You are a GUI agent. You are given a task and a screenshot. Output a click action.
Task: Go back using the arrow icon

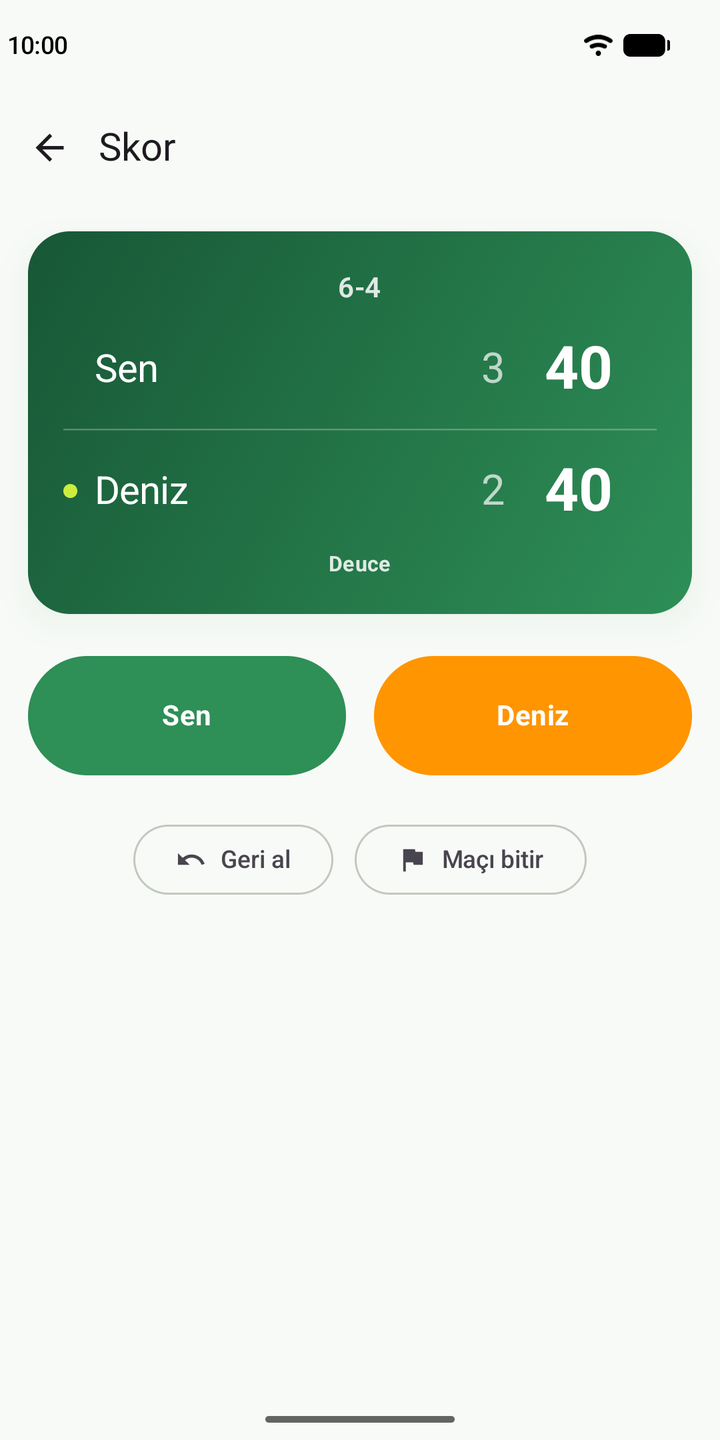tap(50, 148)
